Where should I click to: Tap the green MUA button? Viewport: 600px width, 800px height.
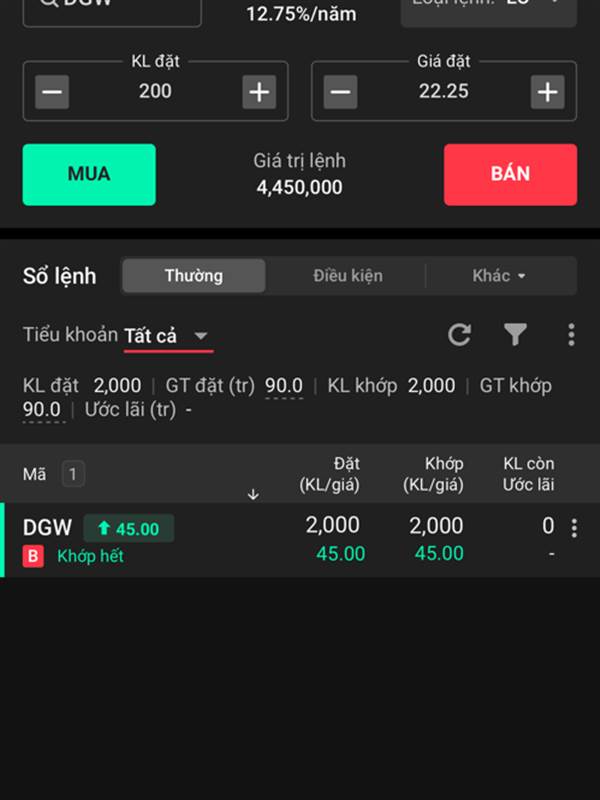[89, 174]
